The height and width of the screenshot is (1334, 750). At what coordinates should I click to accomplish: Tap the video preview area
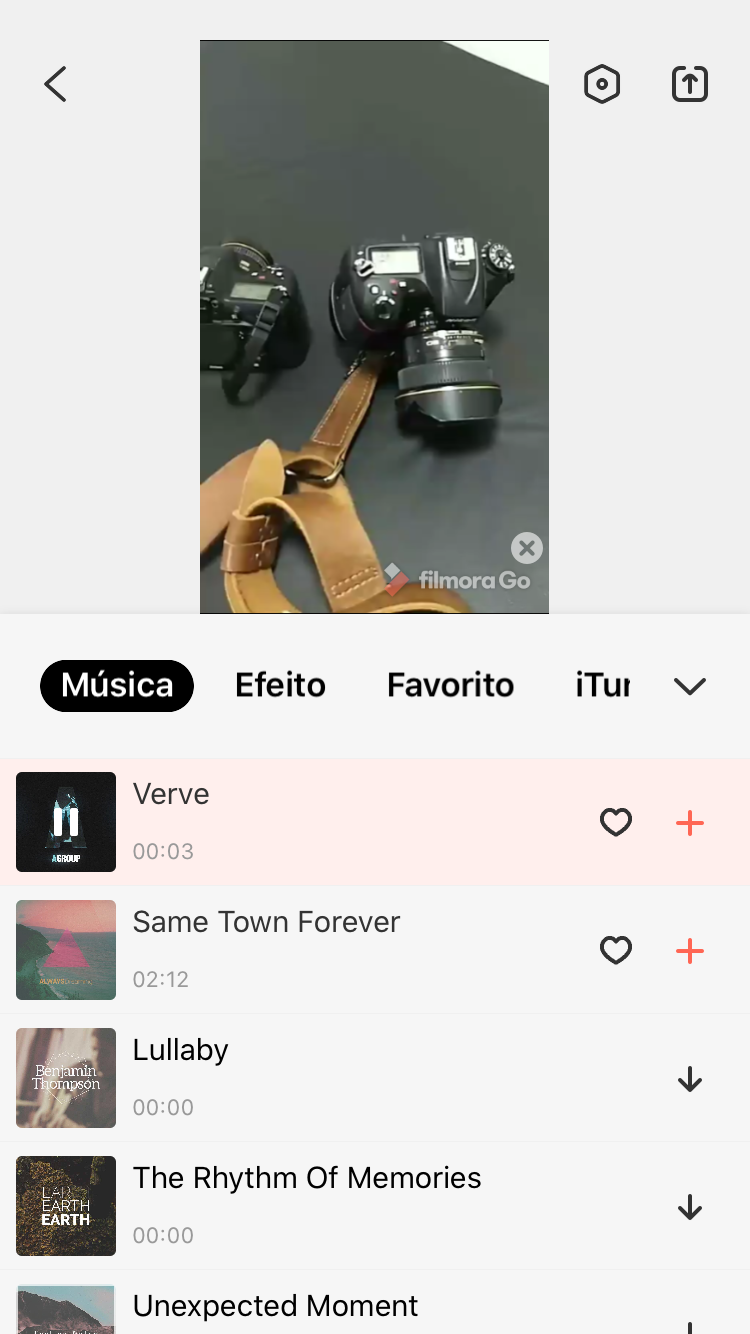tap(374, 325)
